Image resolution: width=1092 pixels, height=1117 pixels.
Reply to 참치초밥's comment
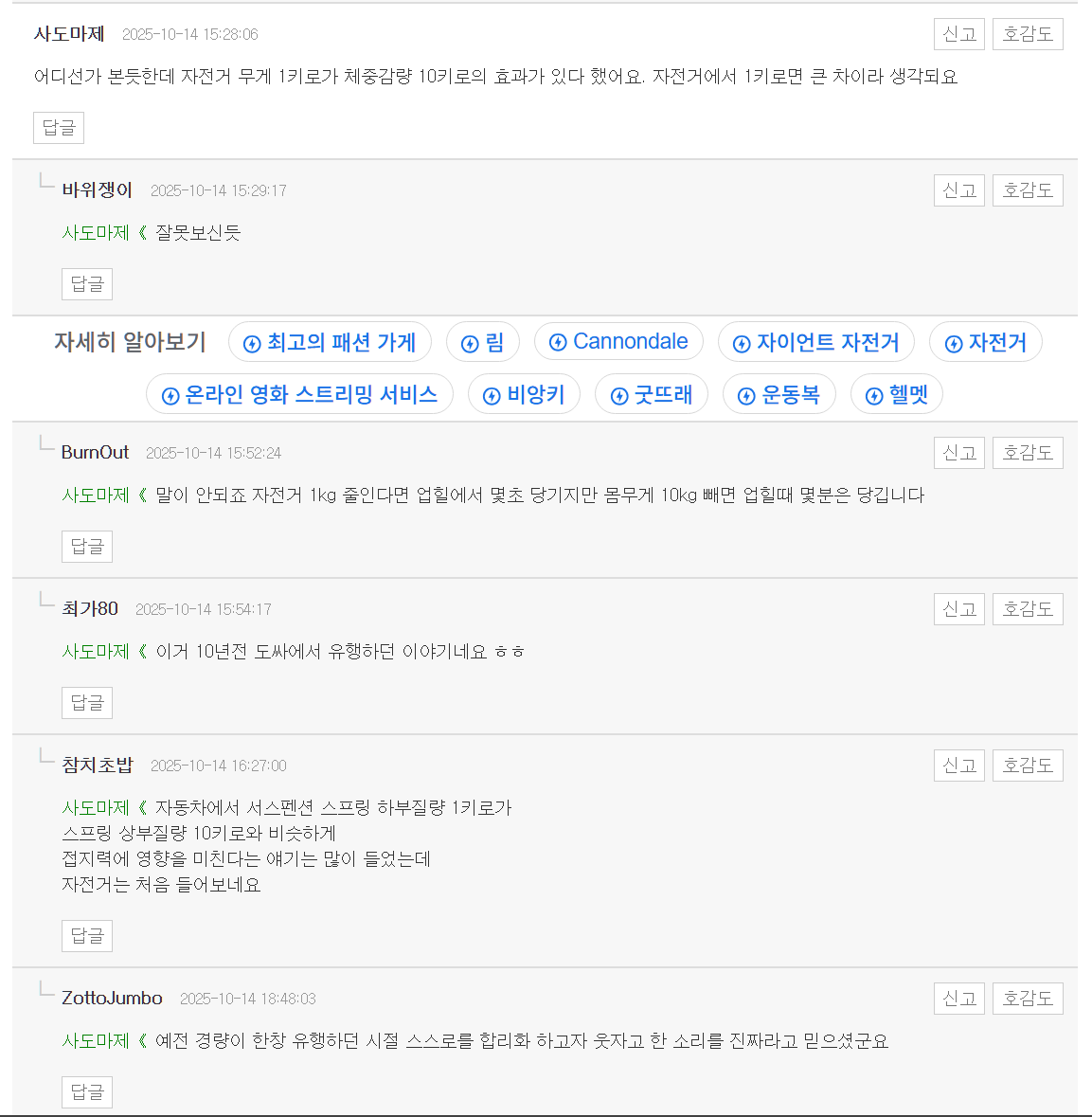pyautogui.click(x=87, y=935)
